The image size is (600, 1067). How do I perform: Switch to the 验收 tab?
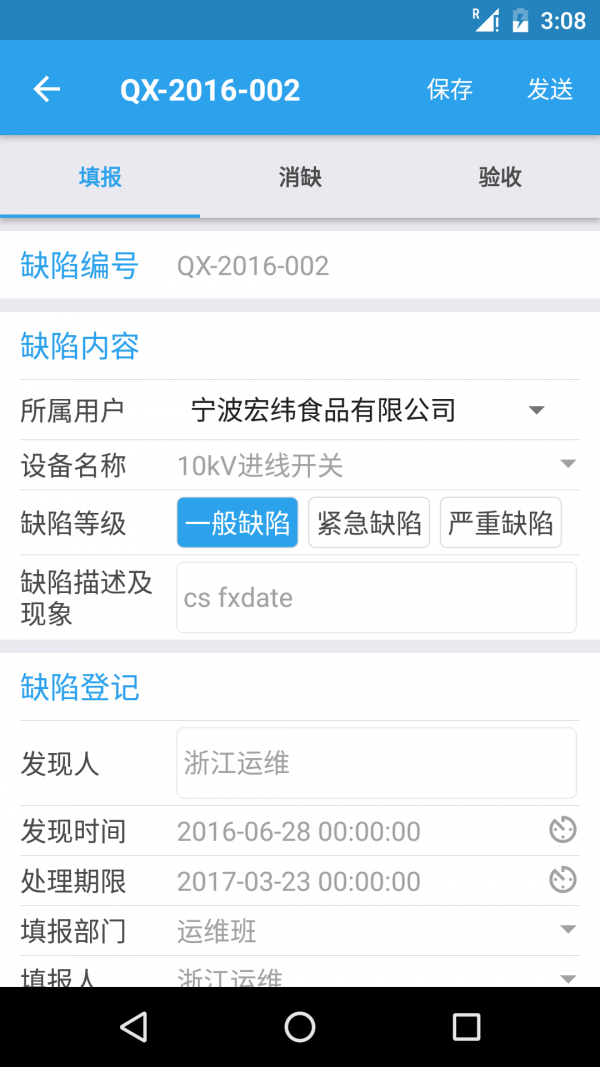500,177
